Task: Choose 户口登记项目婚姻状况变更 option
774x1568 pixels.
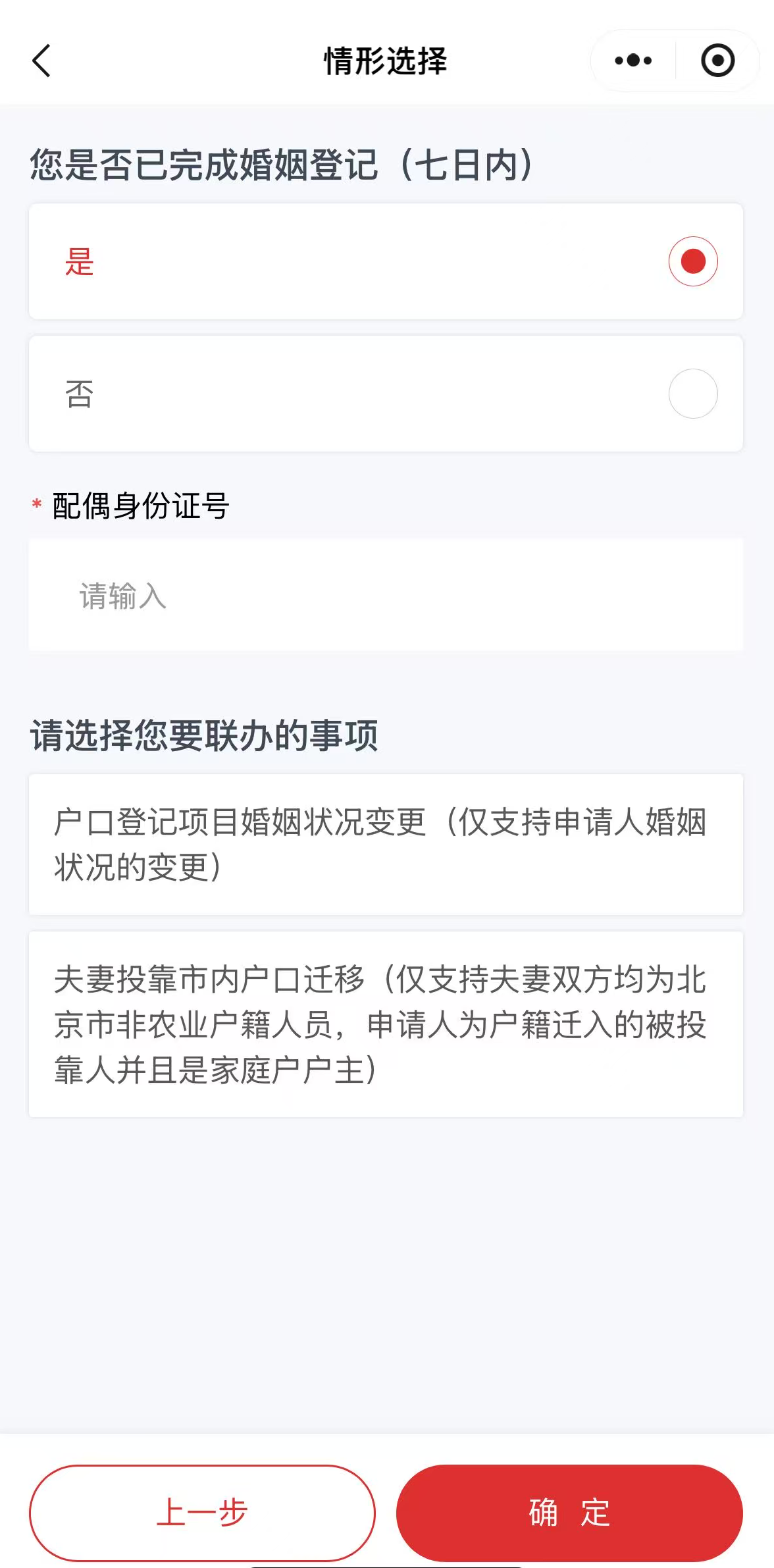Action: click(x=386, y=845)
